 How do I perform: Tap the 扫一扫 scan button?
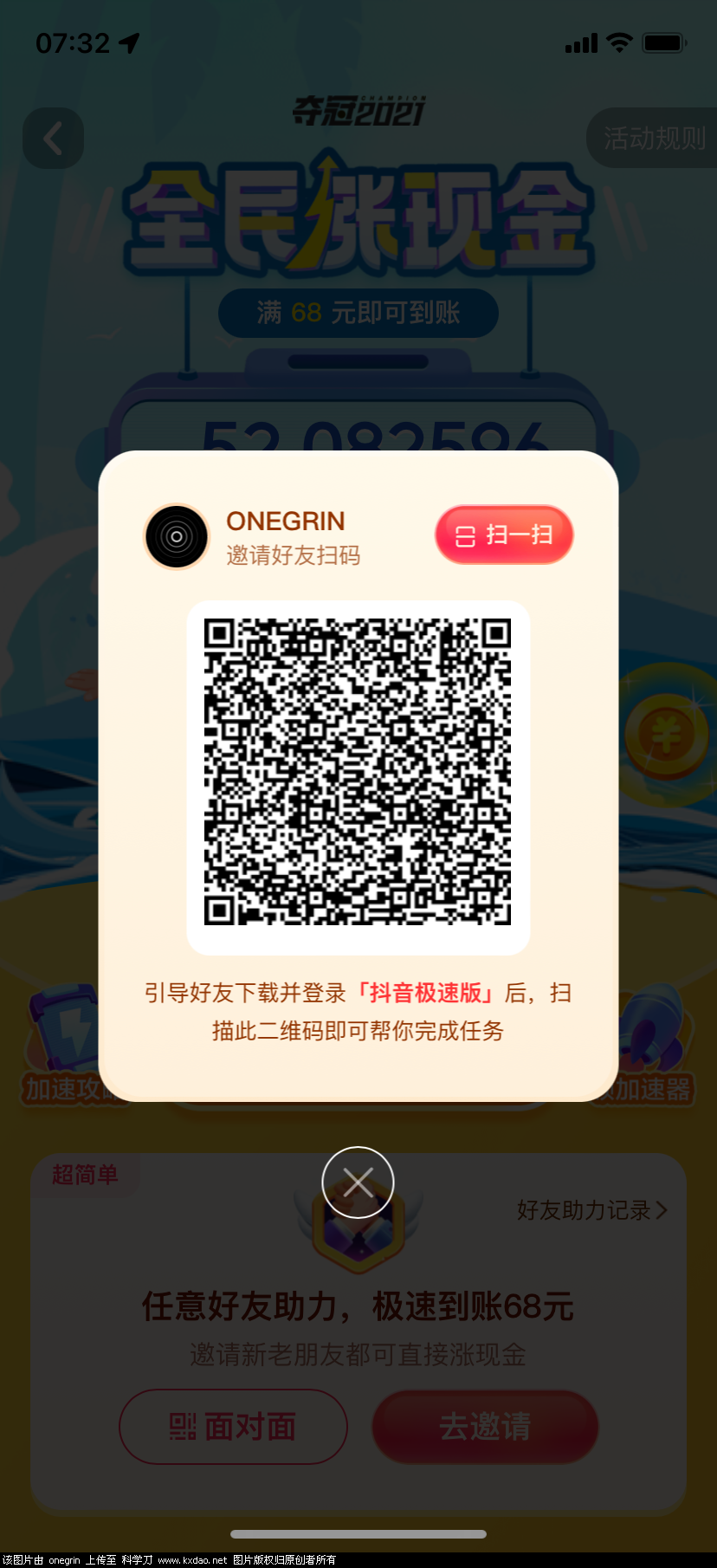pyautogui.click(x=504, y=535)
